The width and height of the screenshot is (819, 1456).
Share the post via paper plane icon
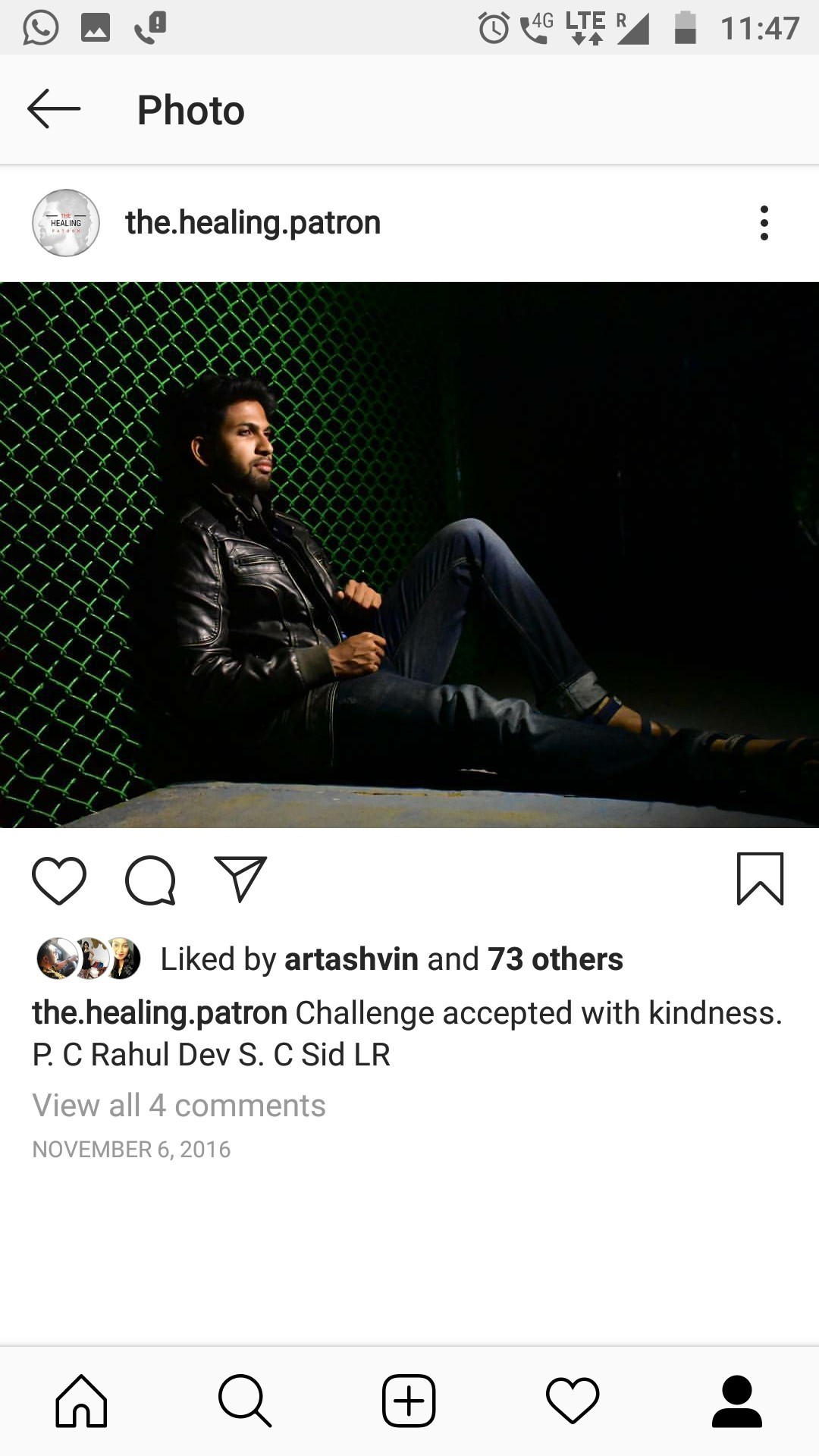(x=240, y=879)
